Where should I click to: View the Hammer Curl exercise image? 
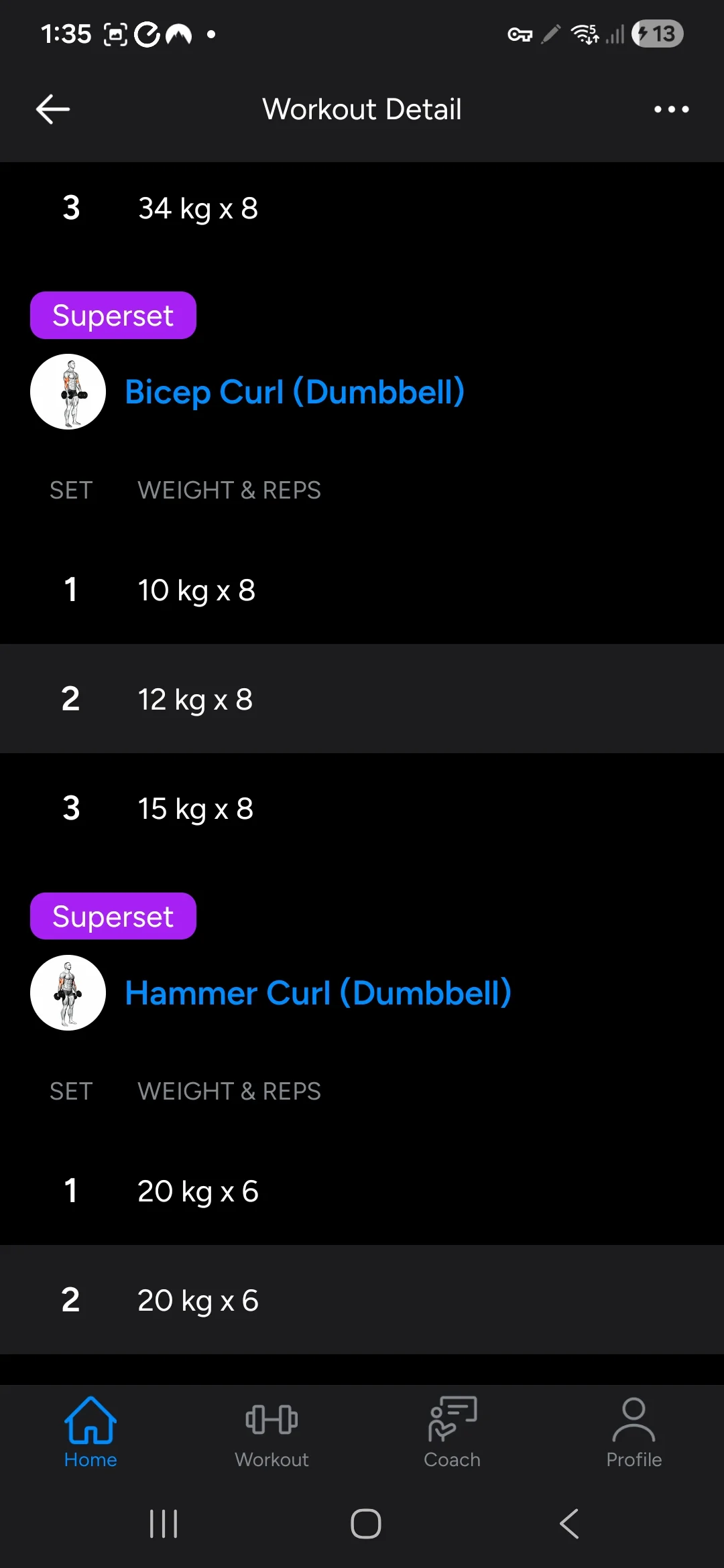click(68, 993)
